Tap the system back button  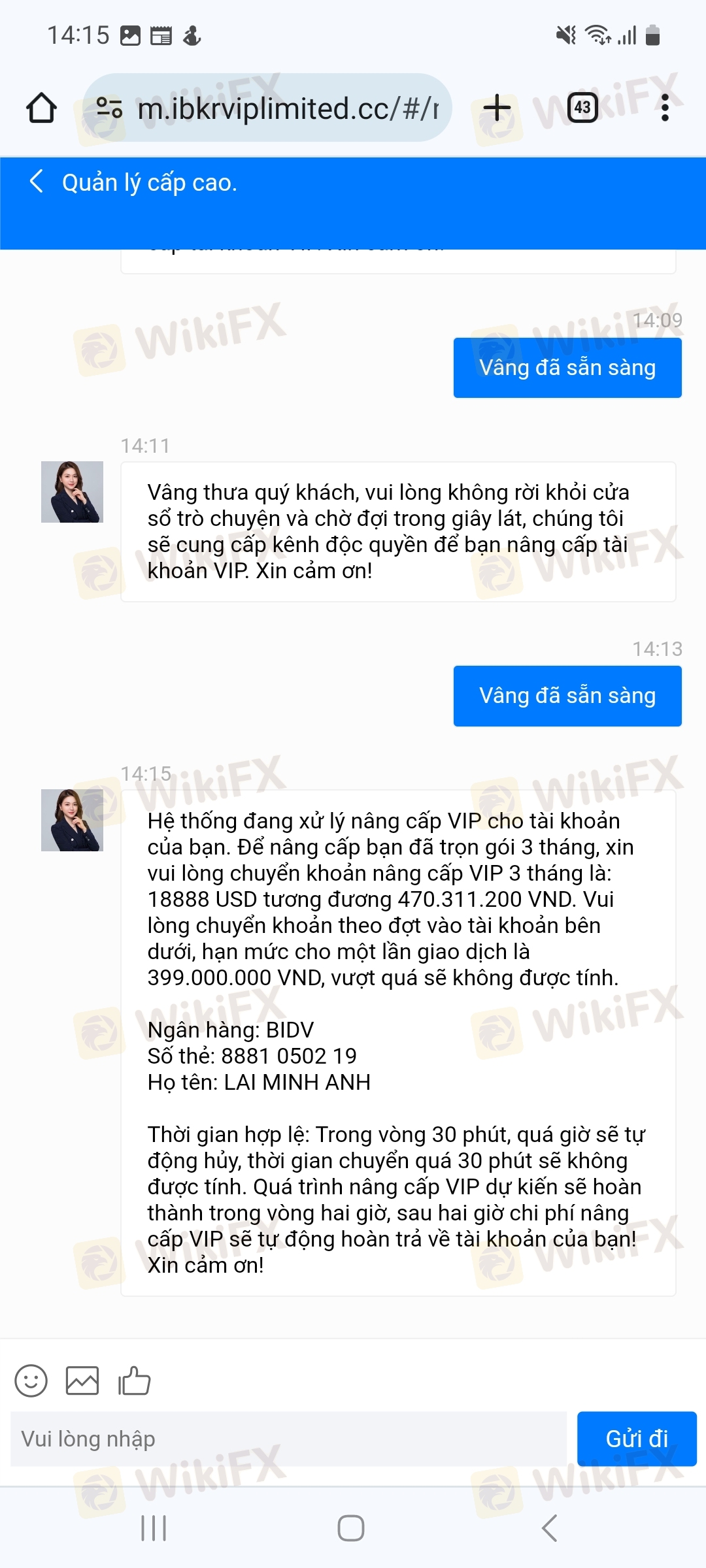[549, 1528]
